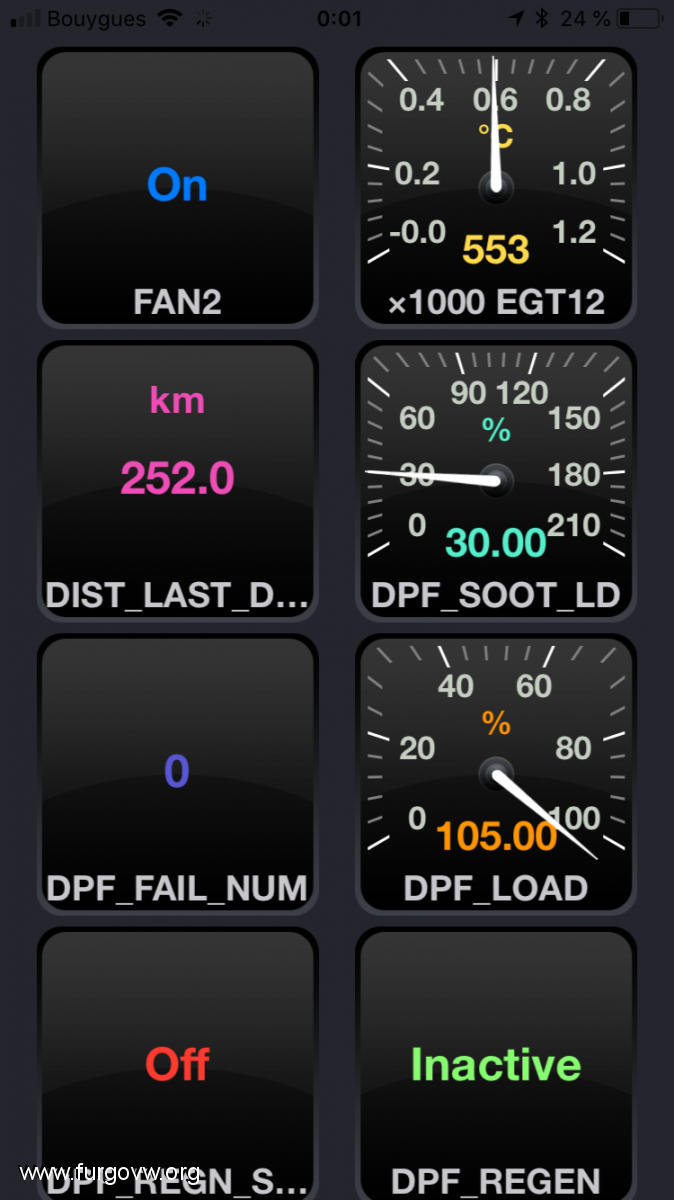This screenshot has width=674, height=1200.
Task: Tap the DPF_SOOT_LD gauge
Action: coord(496,480)
